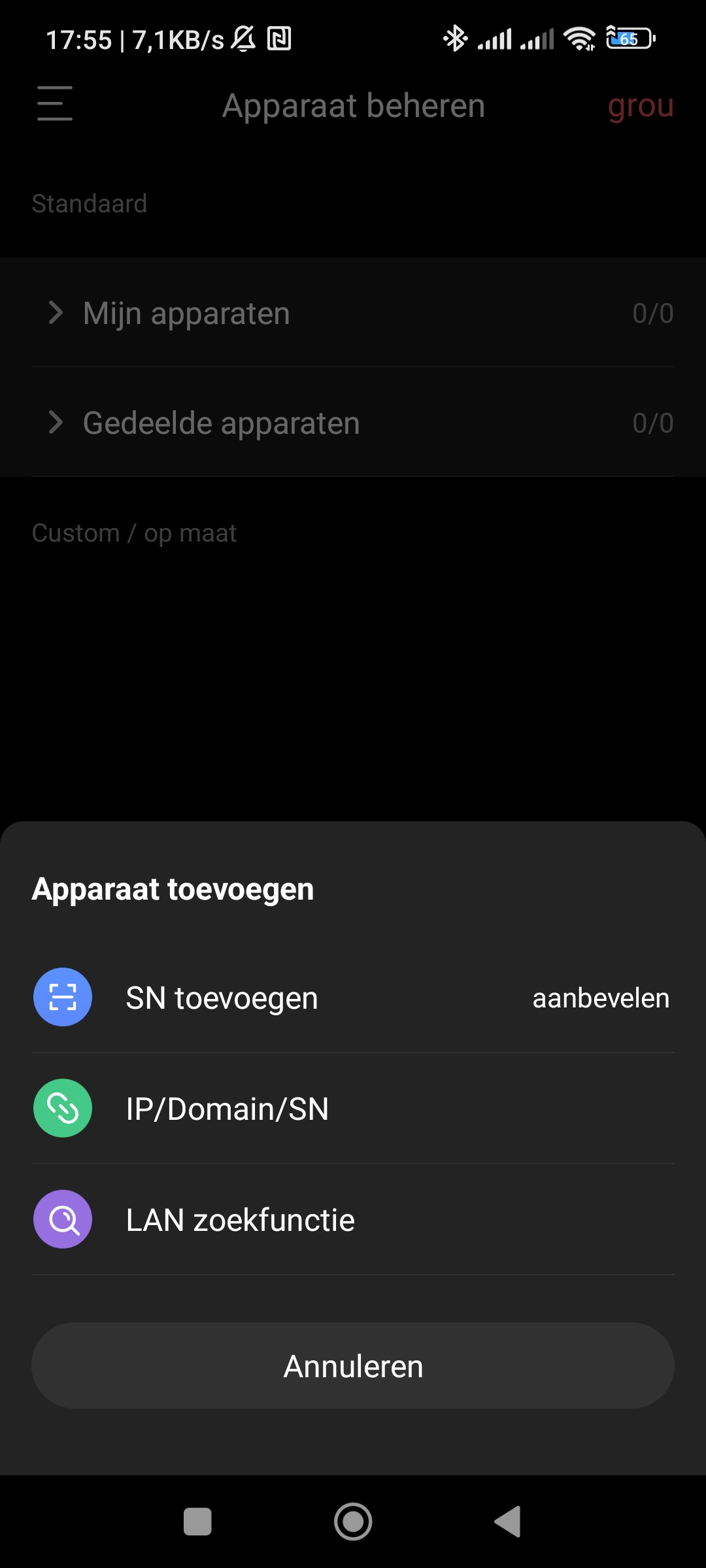Go to the system home screen

[x=353, y=1522]
